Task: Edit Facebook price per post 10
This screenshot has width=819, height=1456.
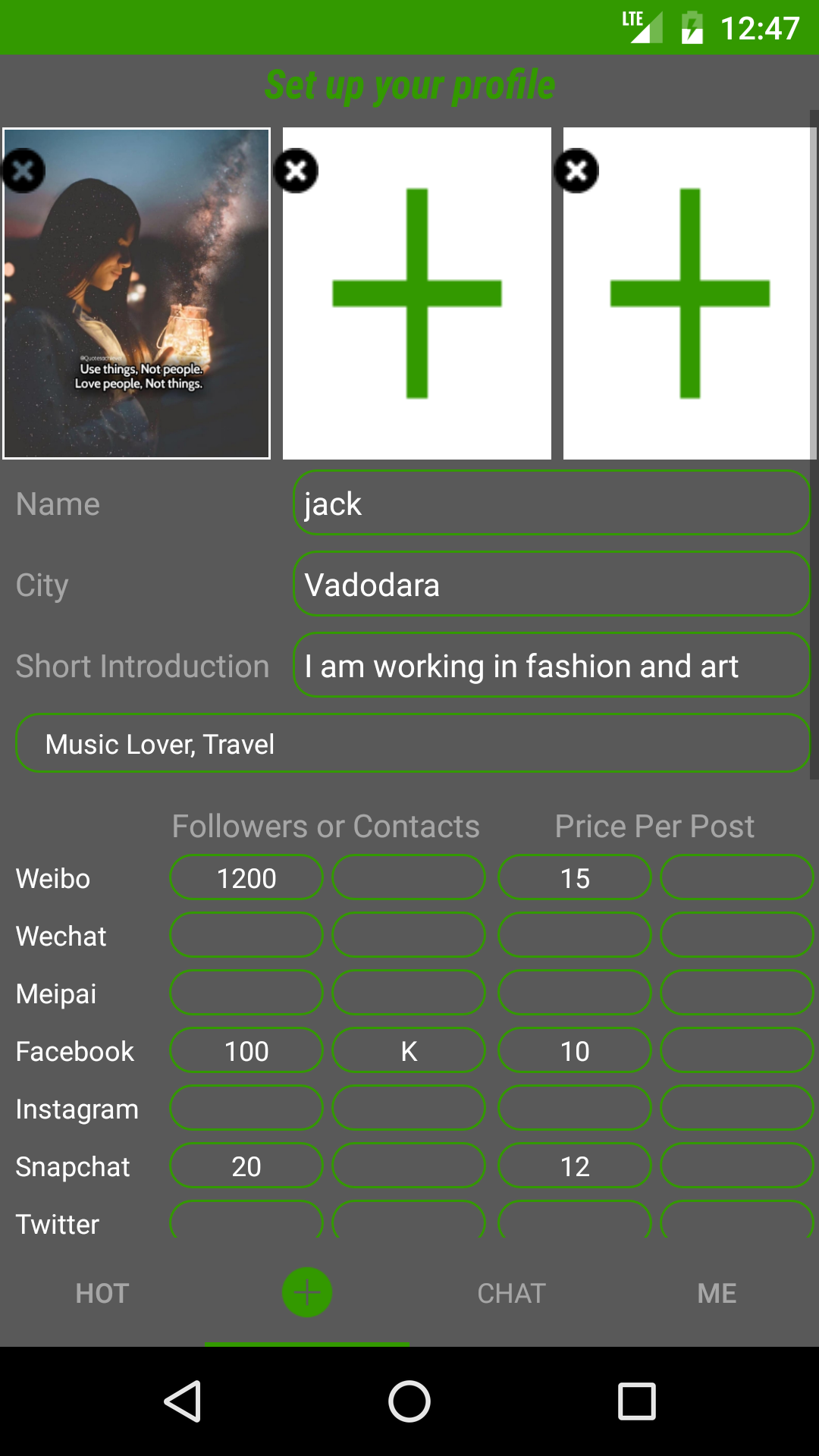Action: (575, 1051)
